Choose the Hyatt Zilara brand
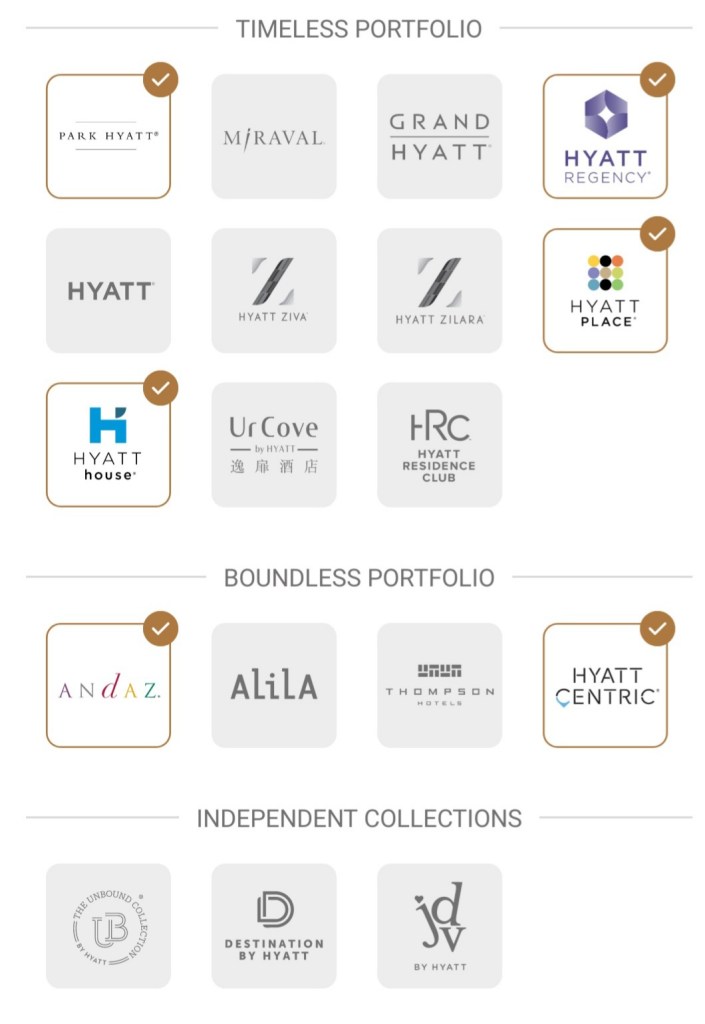The width and height of the screenshot is (705, 1024). (x=439, y=291)
